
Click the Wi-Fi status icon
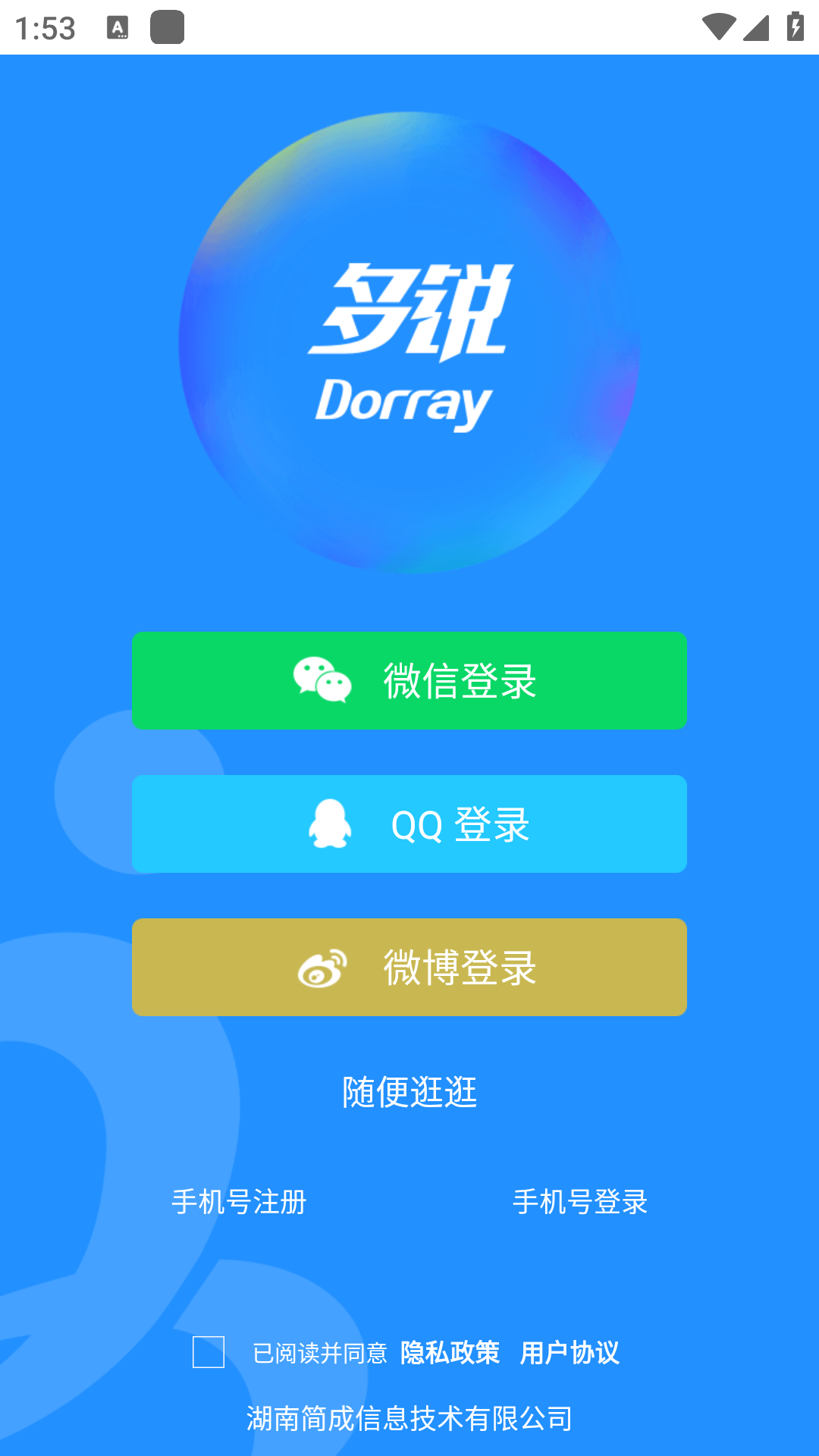click(718, 25)
